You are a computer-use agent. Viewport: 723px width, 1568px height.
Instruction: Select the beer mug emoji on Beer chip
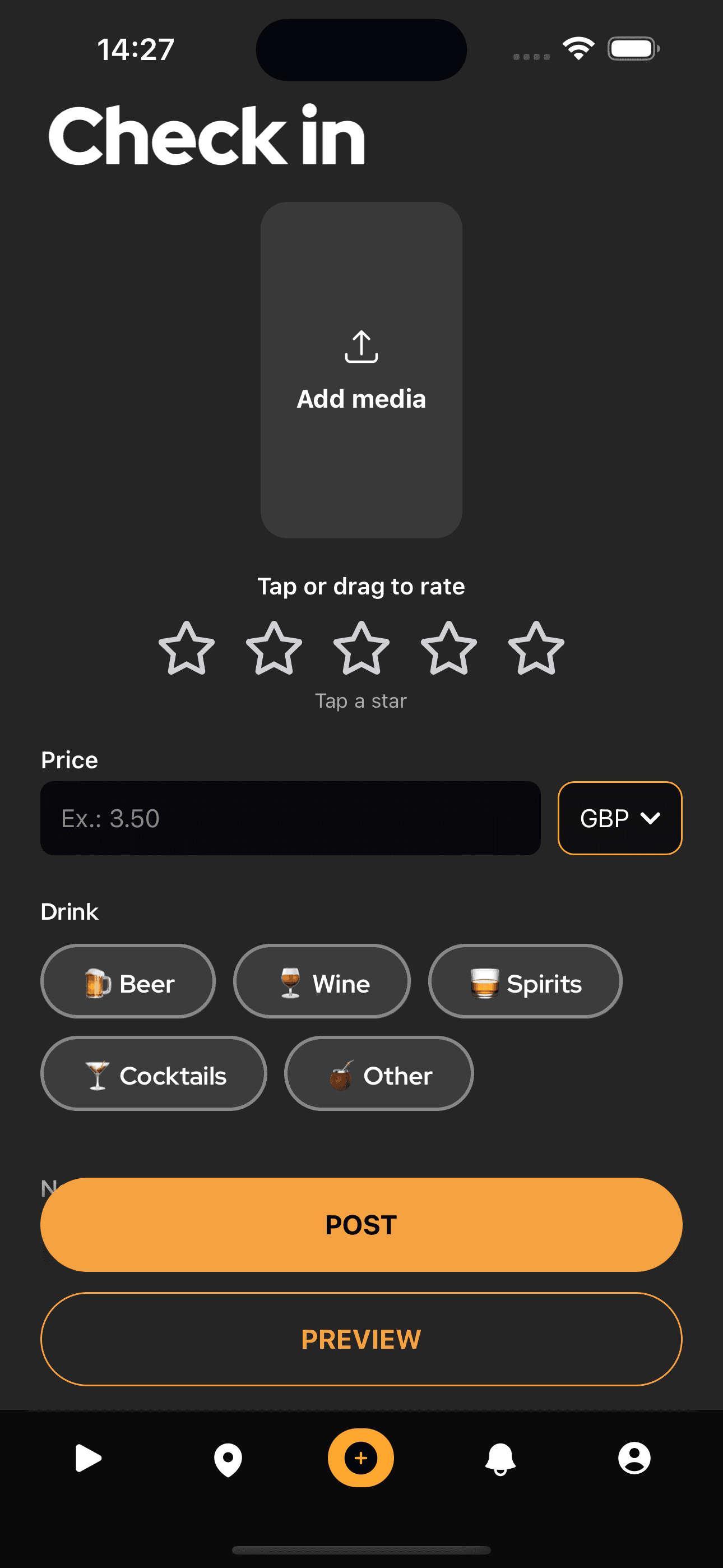98,981
